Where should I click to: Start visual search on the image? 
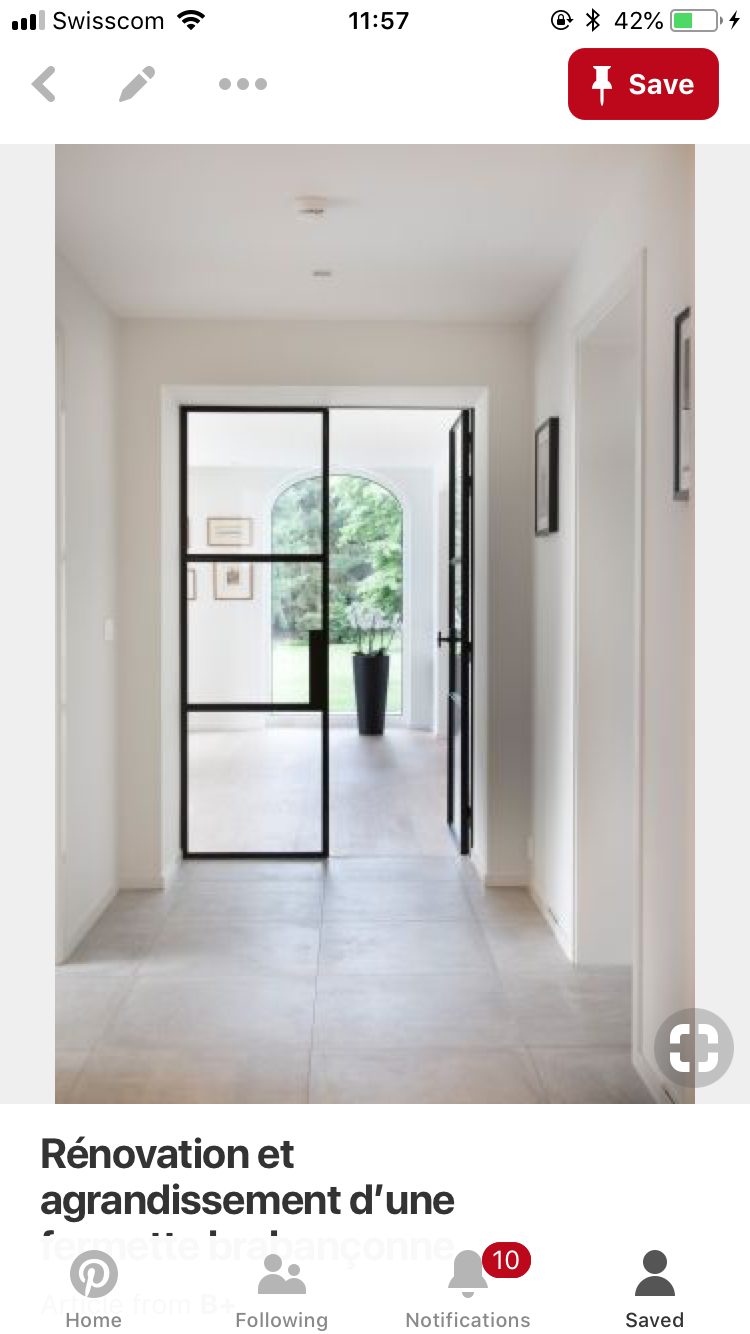[693, 1048]
